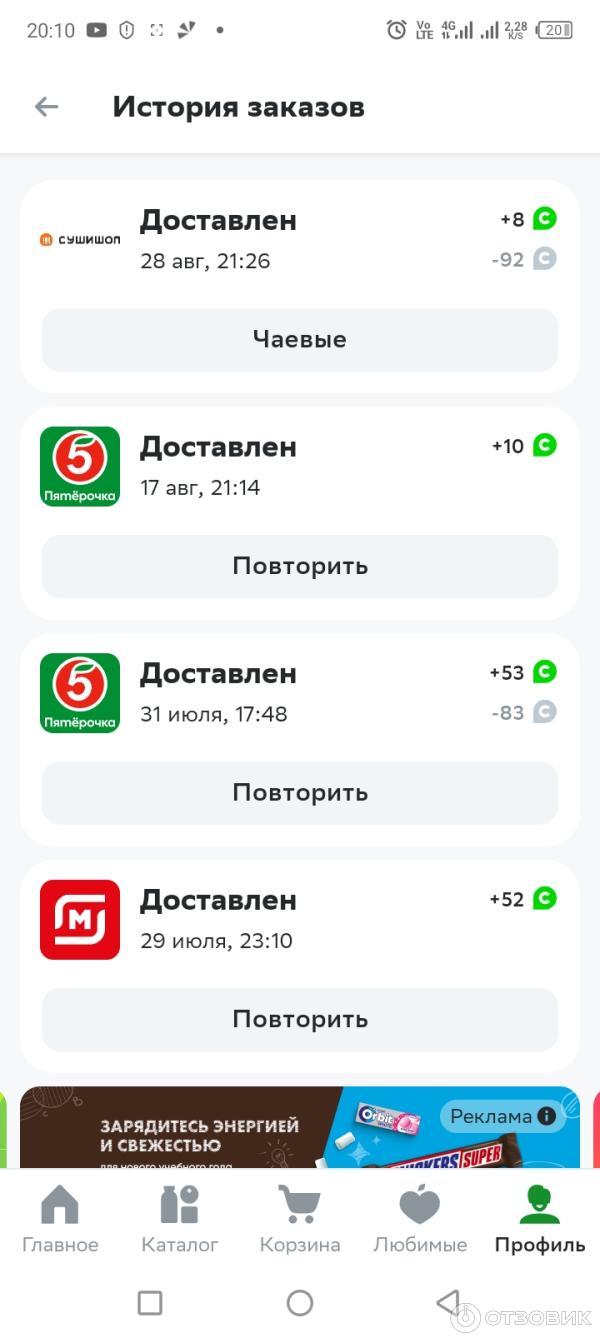Open the Snickers and Orbit ad banner
This screenshot has height=1343, width=600.
[x=250, y=1135]
